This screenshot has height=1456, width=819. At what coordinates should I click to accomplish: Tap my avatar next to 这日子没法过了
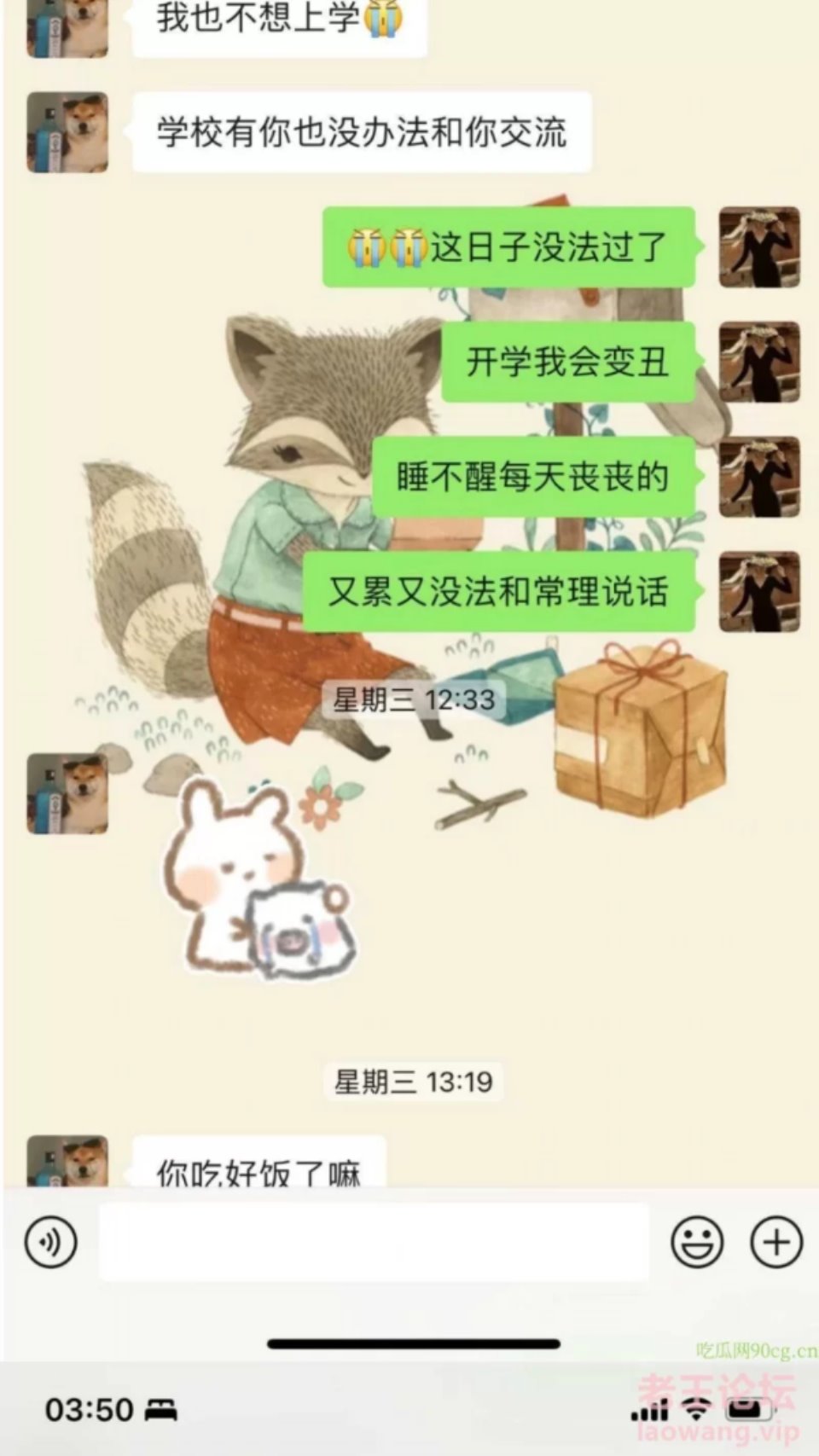(x=758, y=247)
